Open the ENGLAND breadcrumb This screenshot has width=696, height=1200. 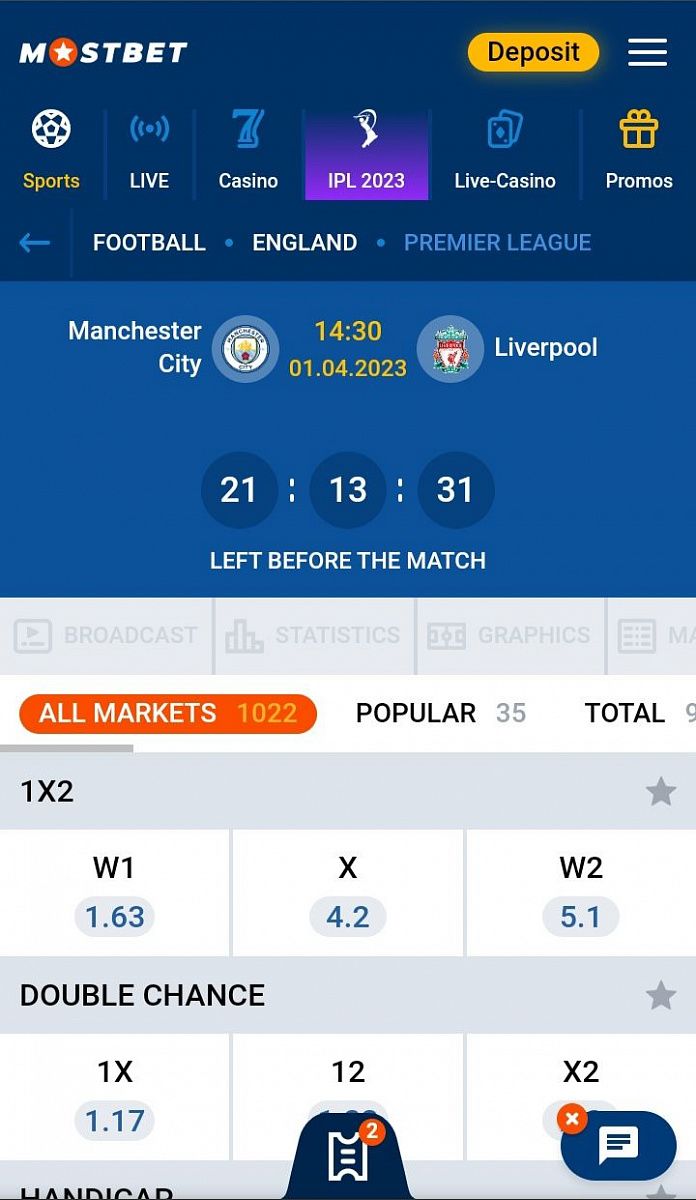pos(304,242)
